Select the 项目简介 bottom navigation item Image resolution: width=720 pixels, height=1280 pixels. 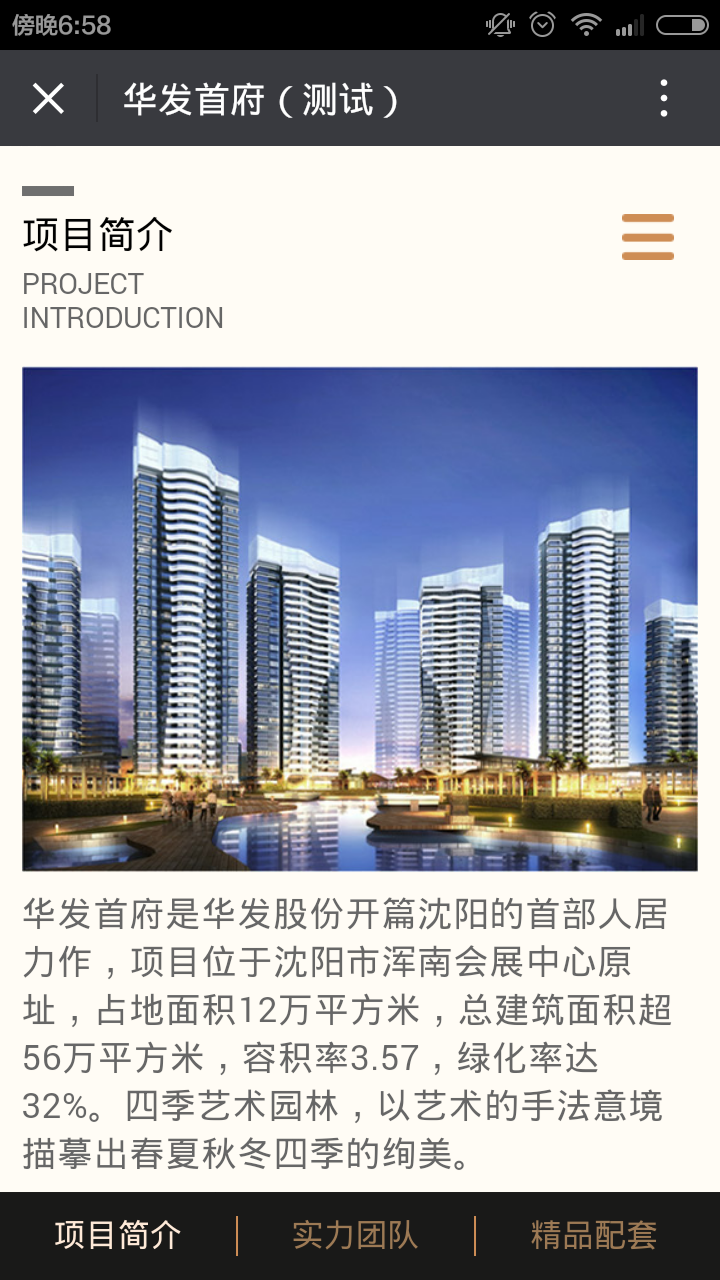point(117,1236)
